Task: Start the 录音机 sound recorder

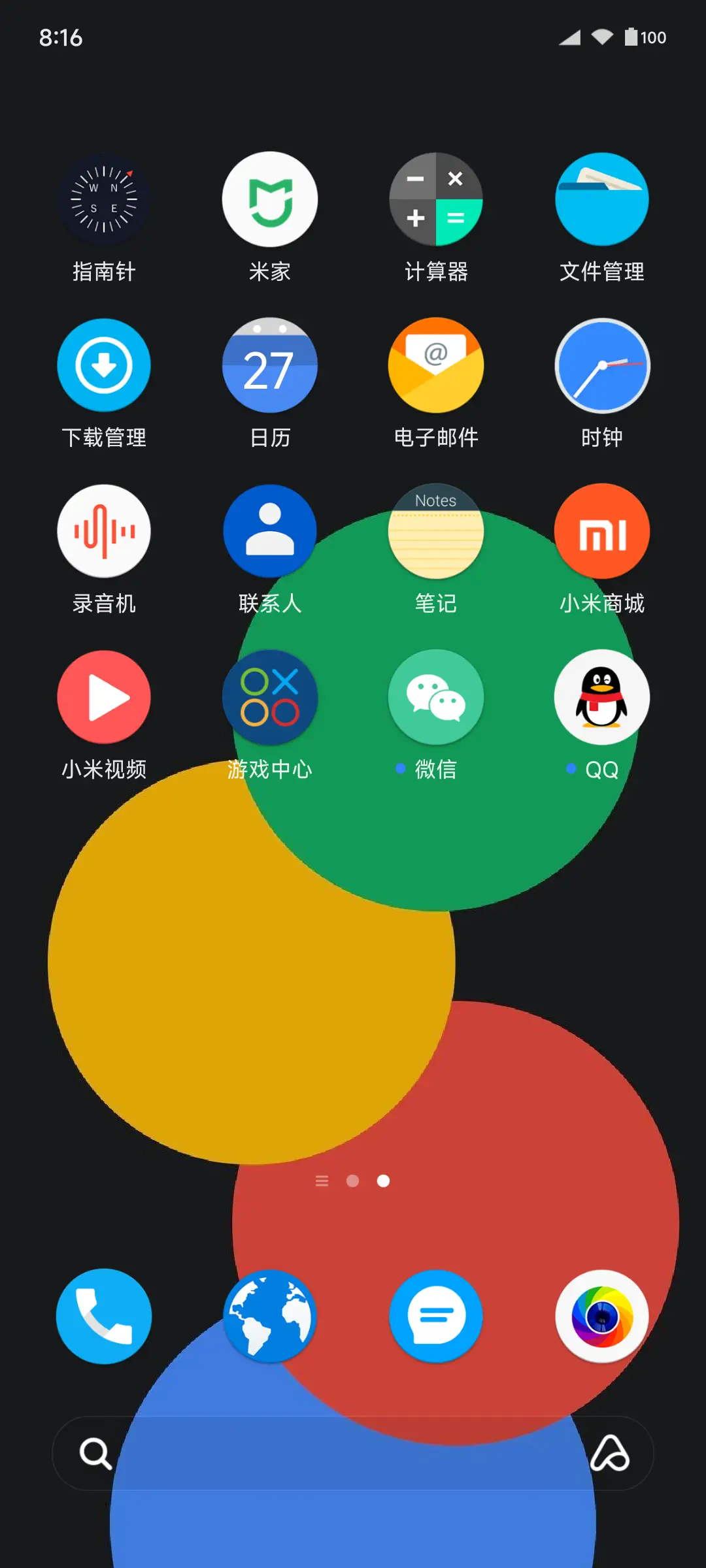Action: pos(103,532)
